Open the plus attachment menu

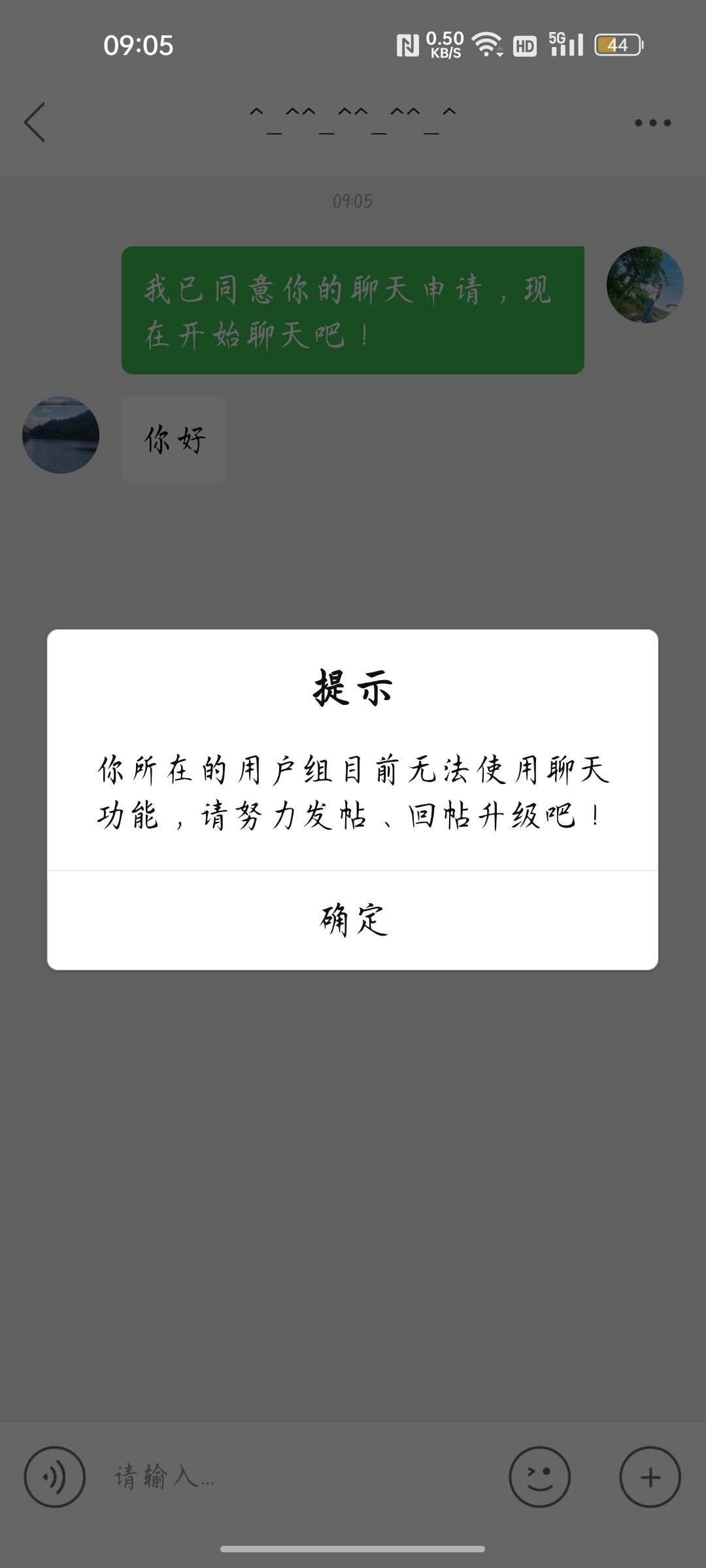(650, 1477)
